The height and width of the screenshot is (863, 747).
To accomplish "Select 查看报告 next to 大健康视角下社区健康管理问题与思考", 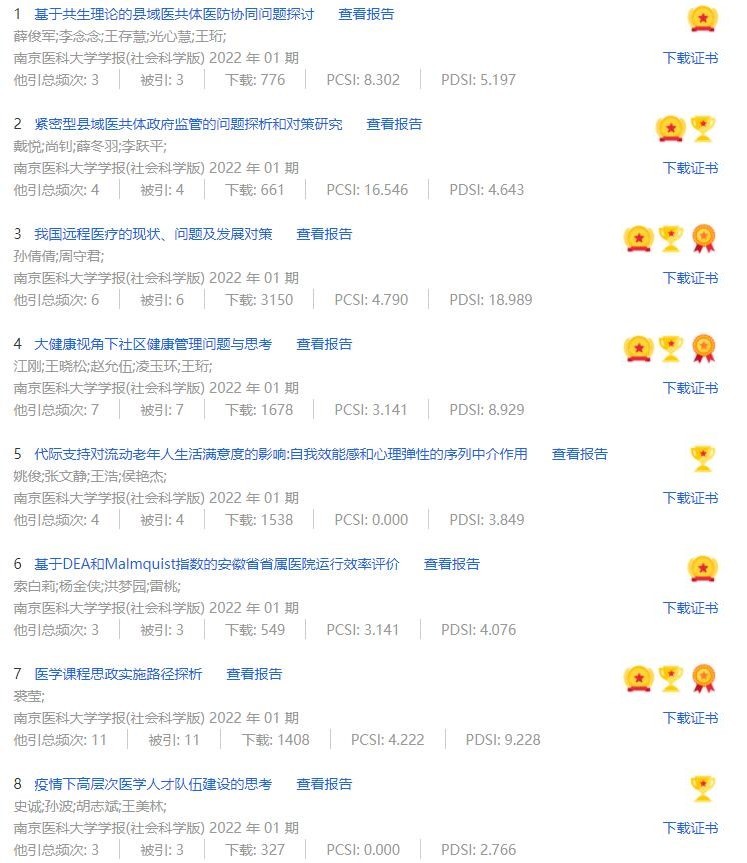I will click(324, 344).
